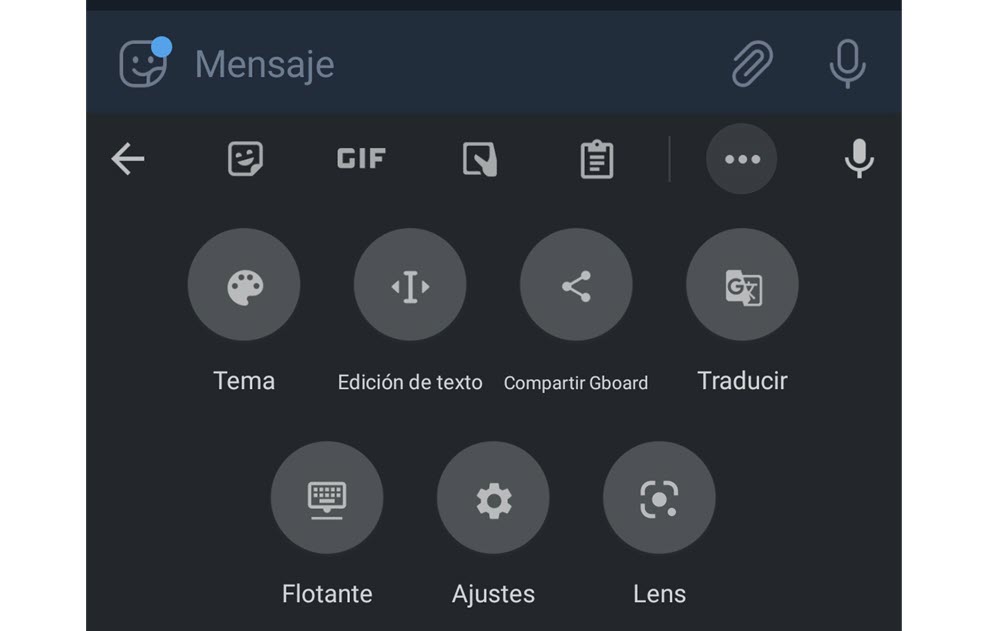Enable the Flotante keyboard
The width and height of the screenshot is (1000, 631).
click(x=327, y=497)
